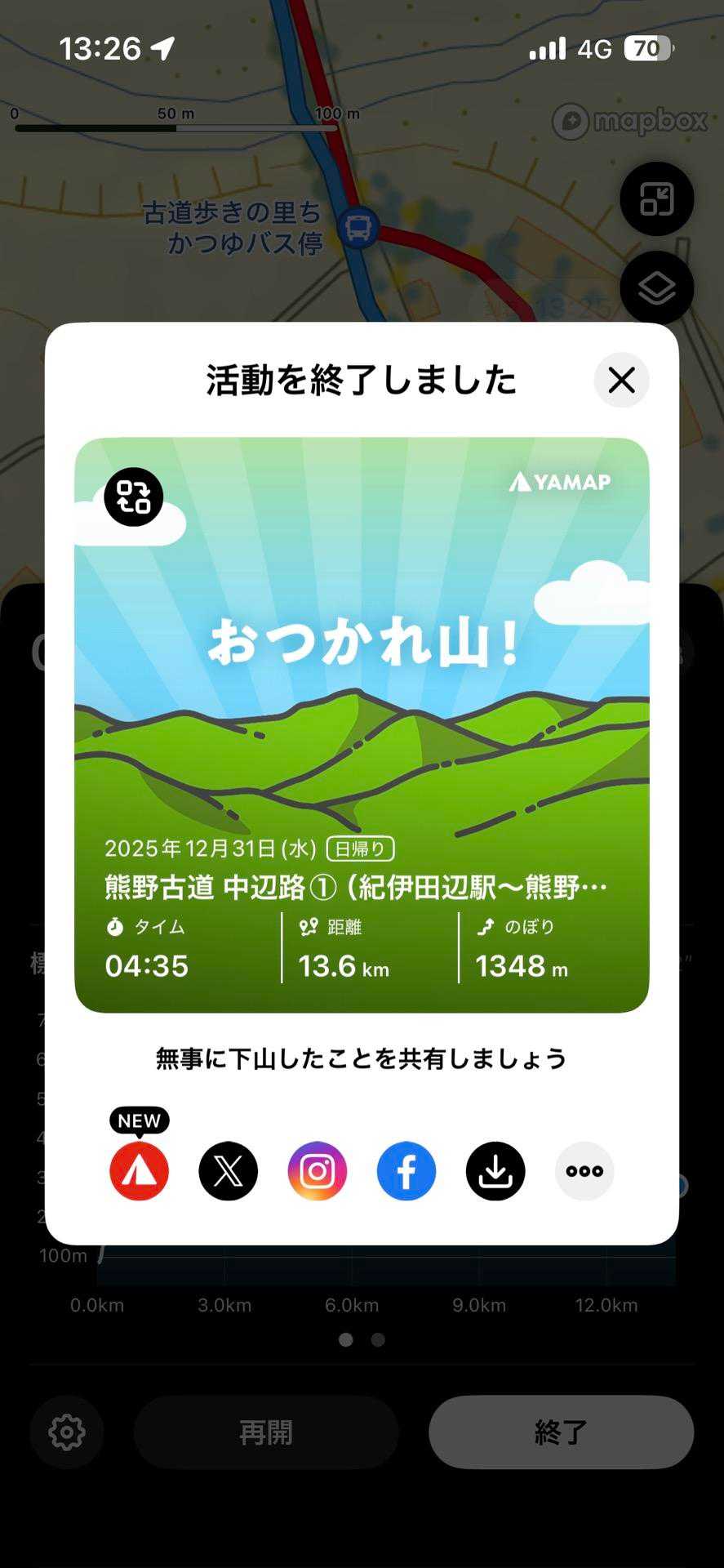
Task: Open the map layers selector
Action: (x=656, y=288)
